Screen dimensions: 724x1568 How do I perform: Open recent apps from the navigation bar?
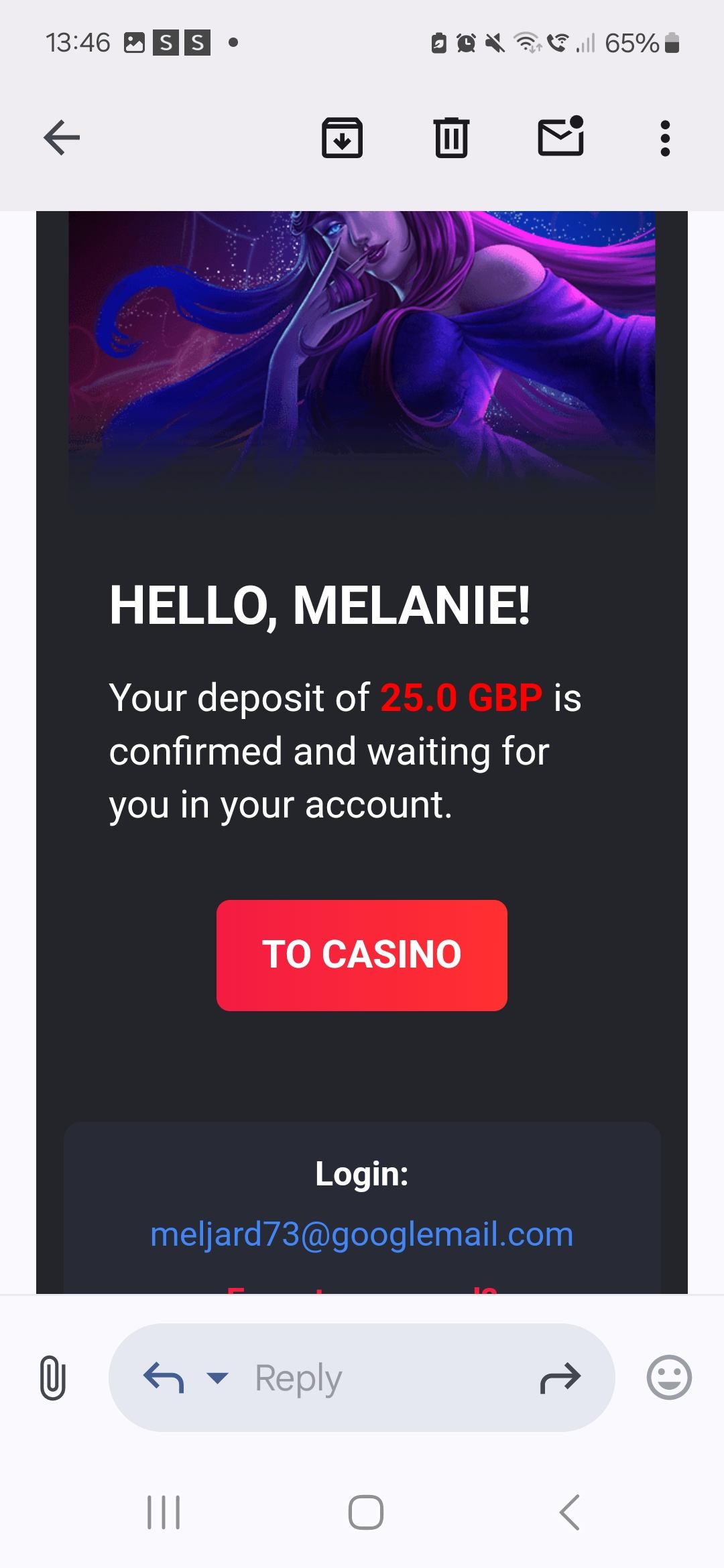click(164, 1512)
